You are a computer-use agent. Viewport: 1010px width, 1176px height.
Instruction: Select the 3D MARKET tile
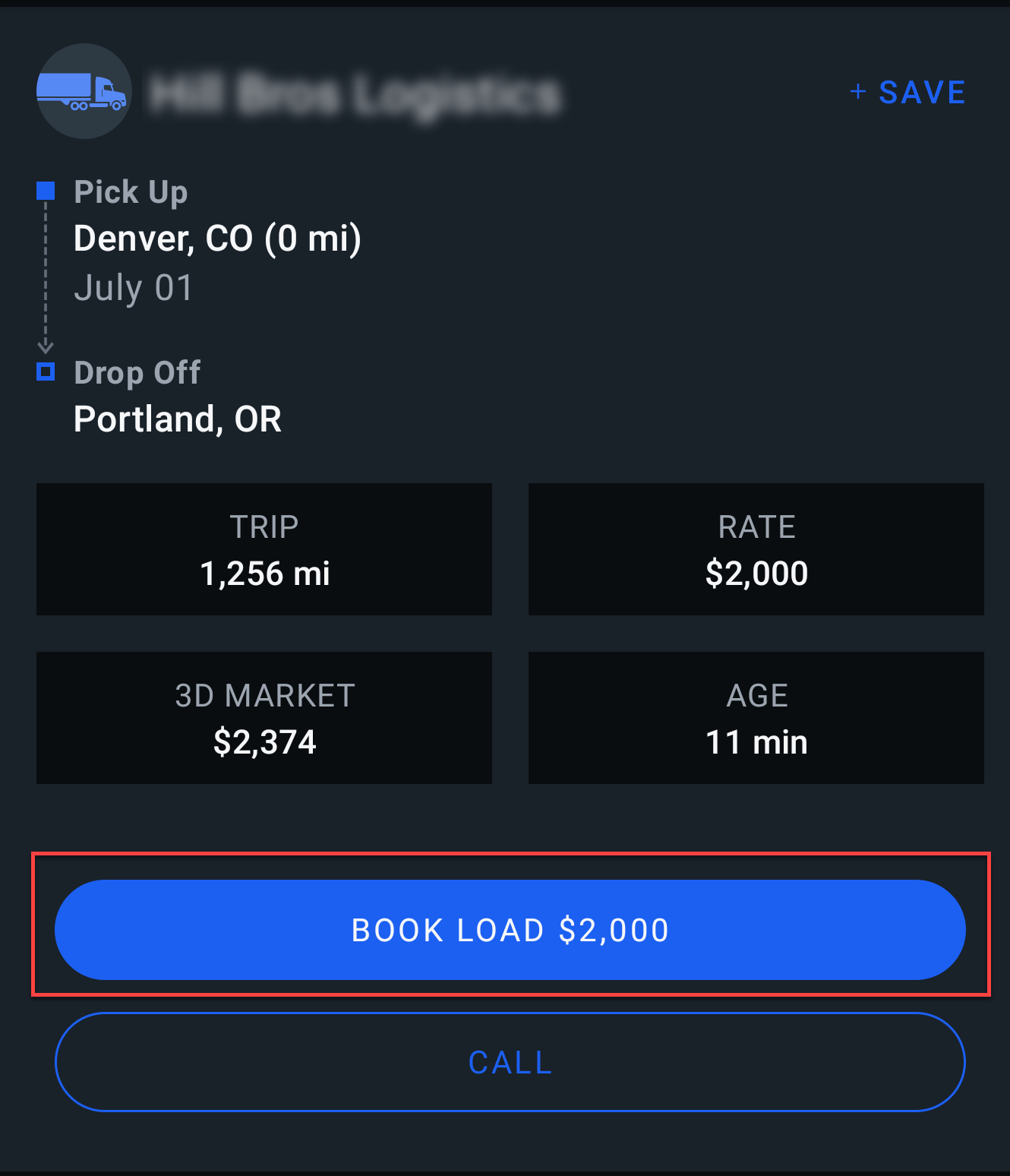coord(264,717)
